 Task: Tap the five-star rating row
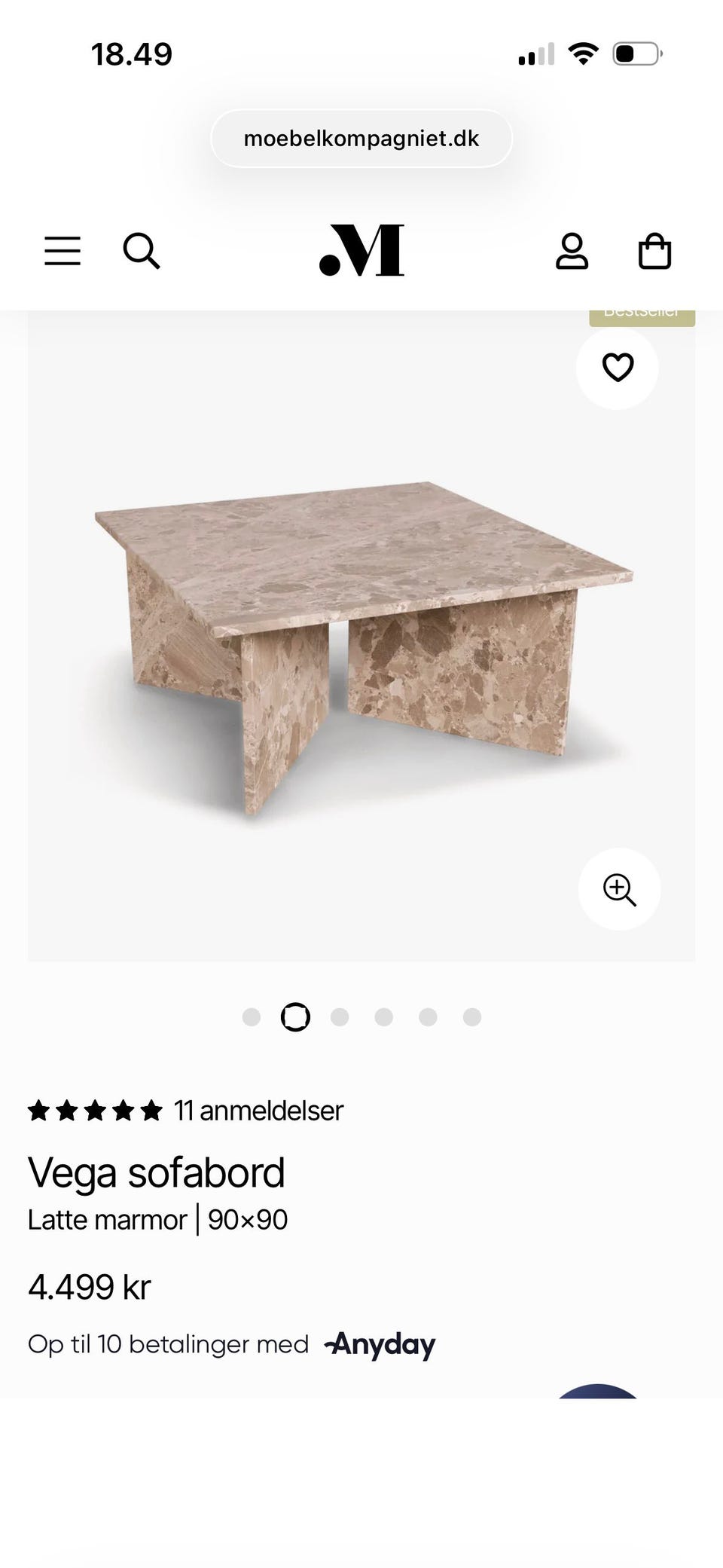tap(95, 1110)
